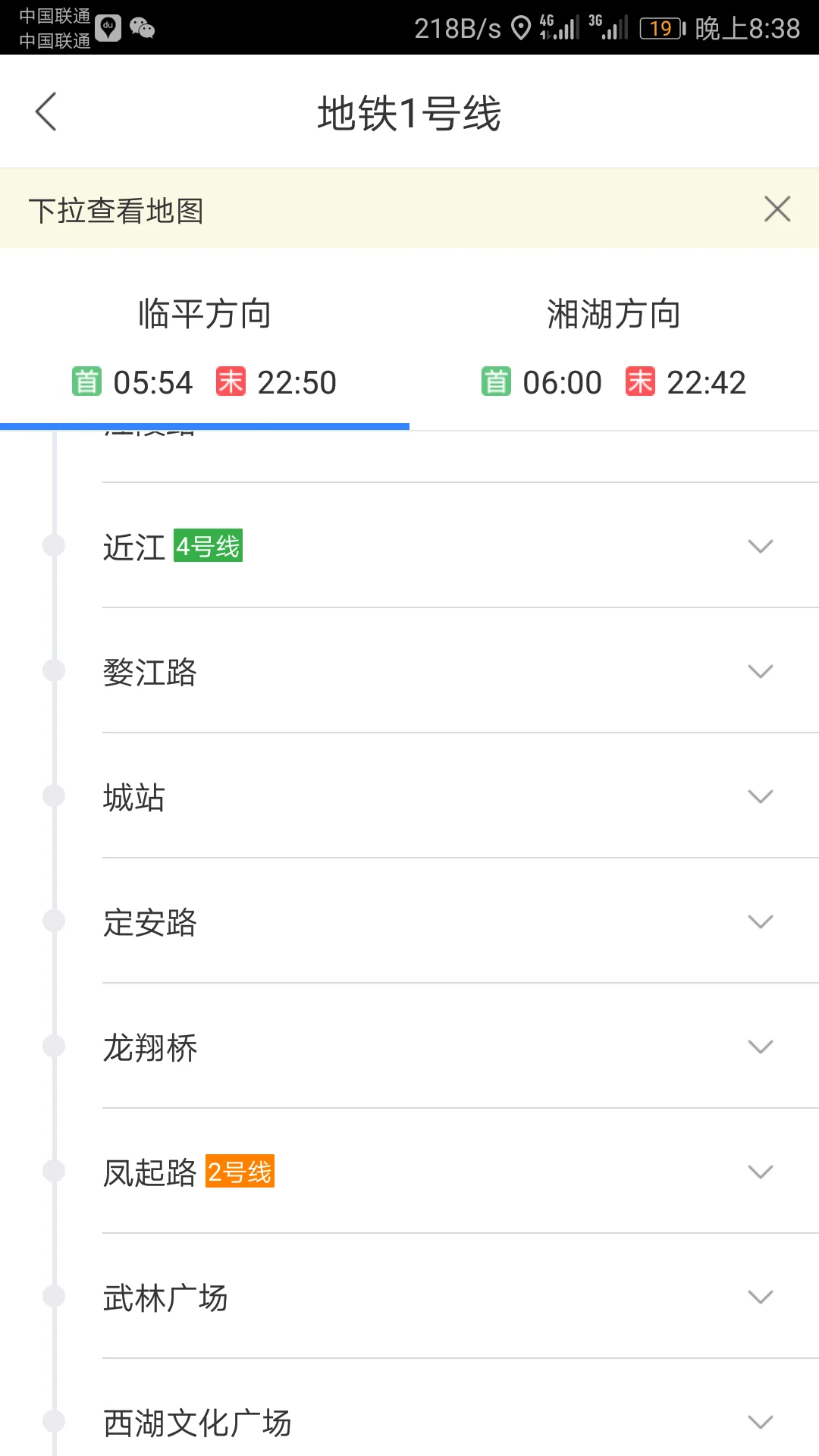Click the 末 last train icon under 临平方向
The height and width of the screenshot is (1456, 819).
point(230,381)
